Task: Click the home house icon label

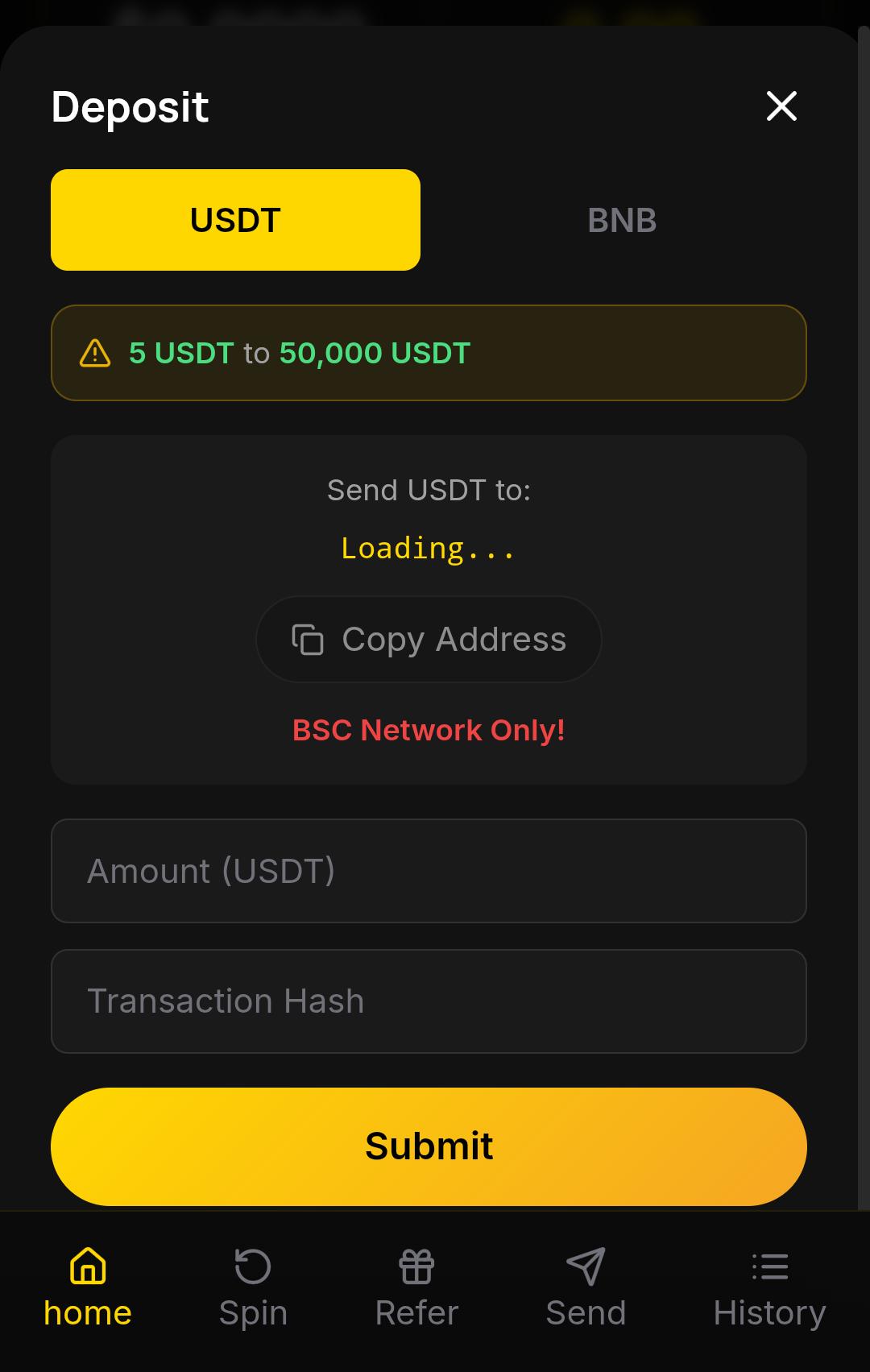Action: [87, 1311]
